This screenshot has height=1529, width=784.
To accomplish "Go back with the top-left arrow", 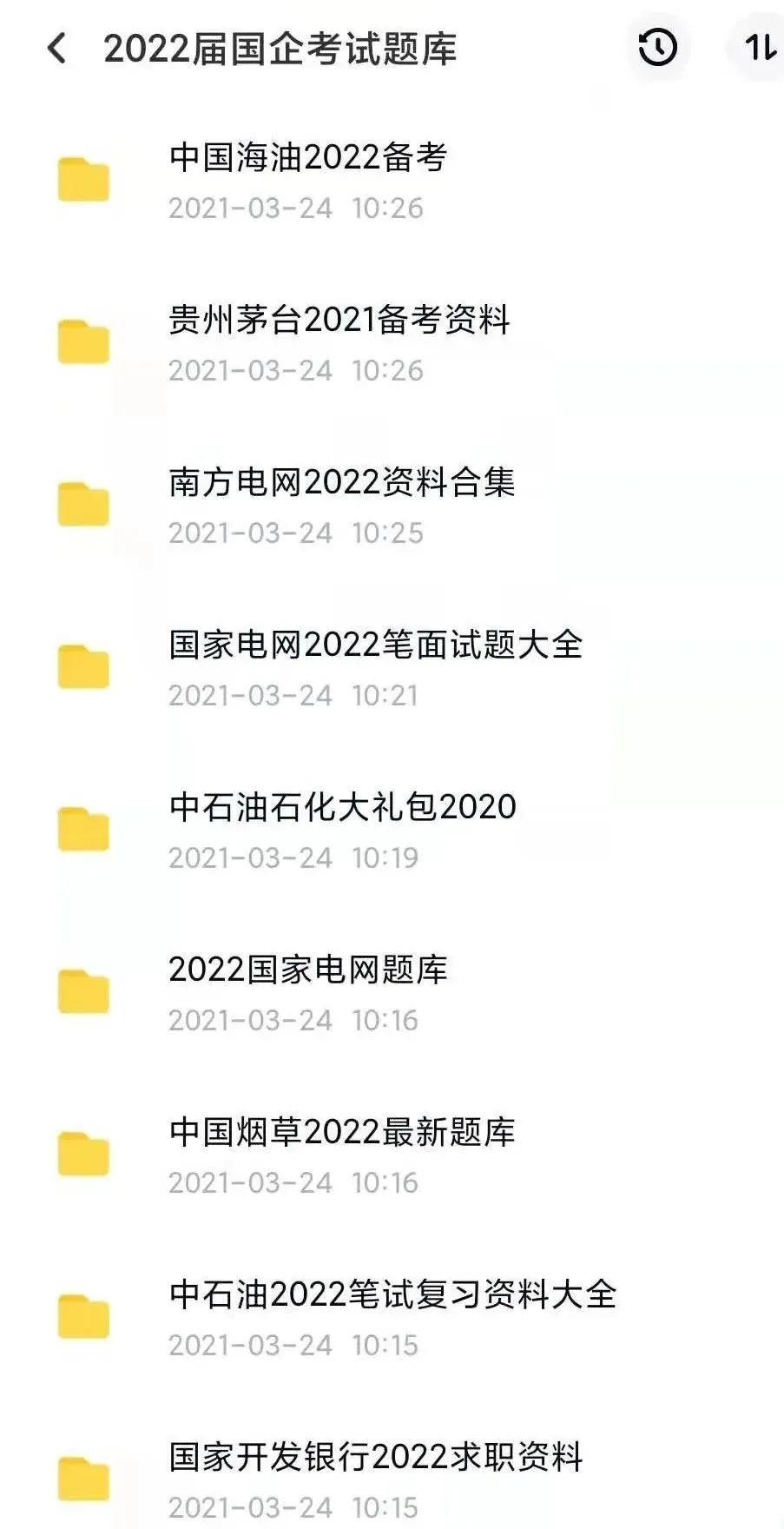I will 56,49.
